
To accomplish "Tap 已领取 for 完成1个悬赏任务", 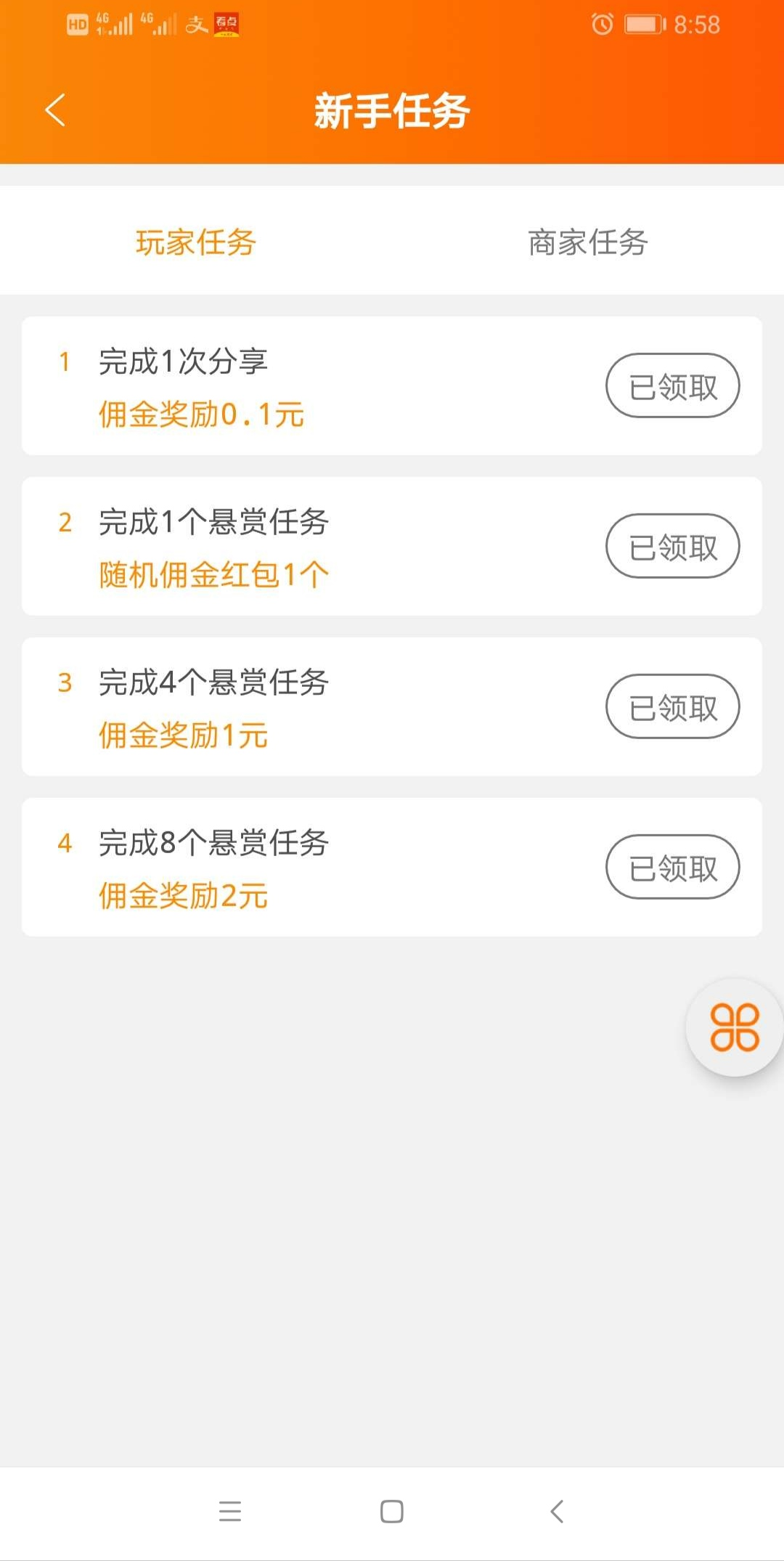I will click(x=673, y=546).
